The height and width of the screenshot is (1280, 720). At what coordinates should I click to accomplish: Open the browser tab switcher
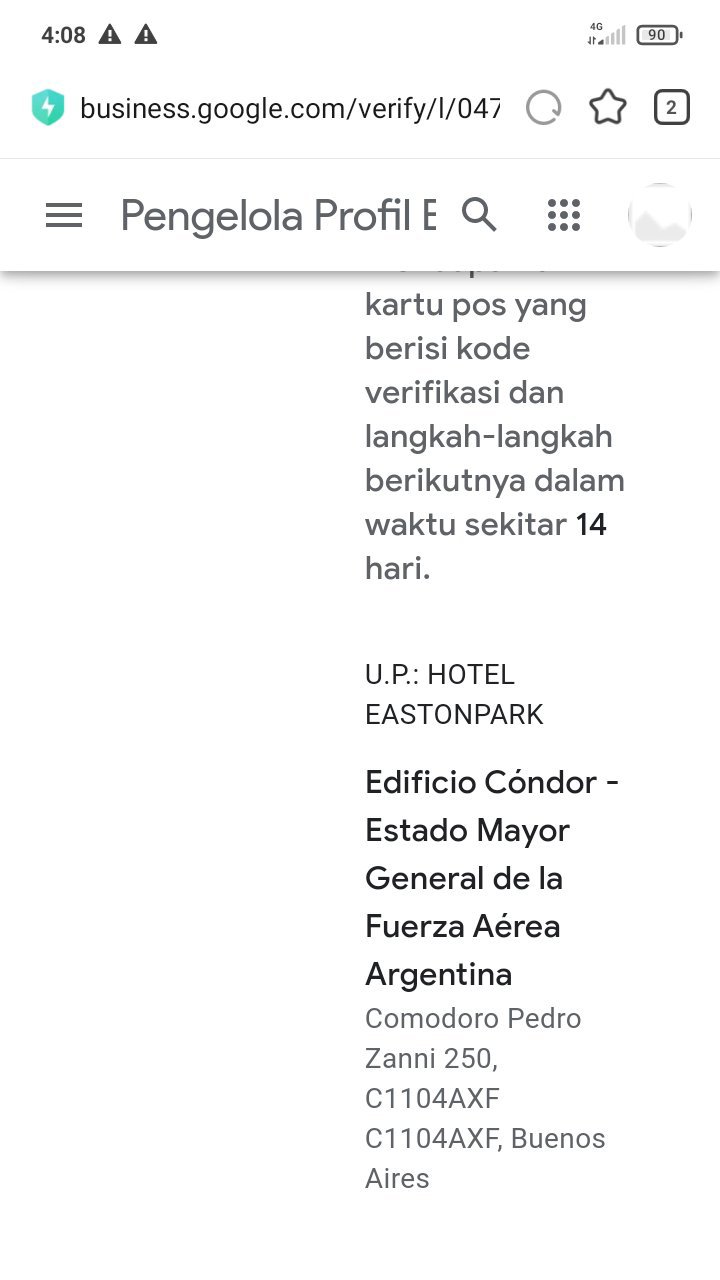click(x=671, y=108)
